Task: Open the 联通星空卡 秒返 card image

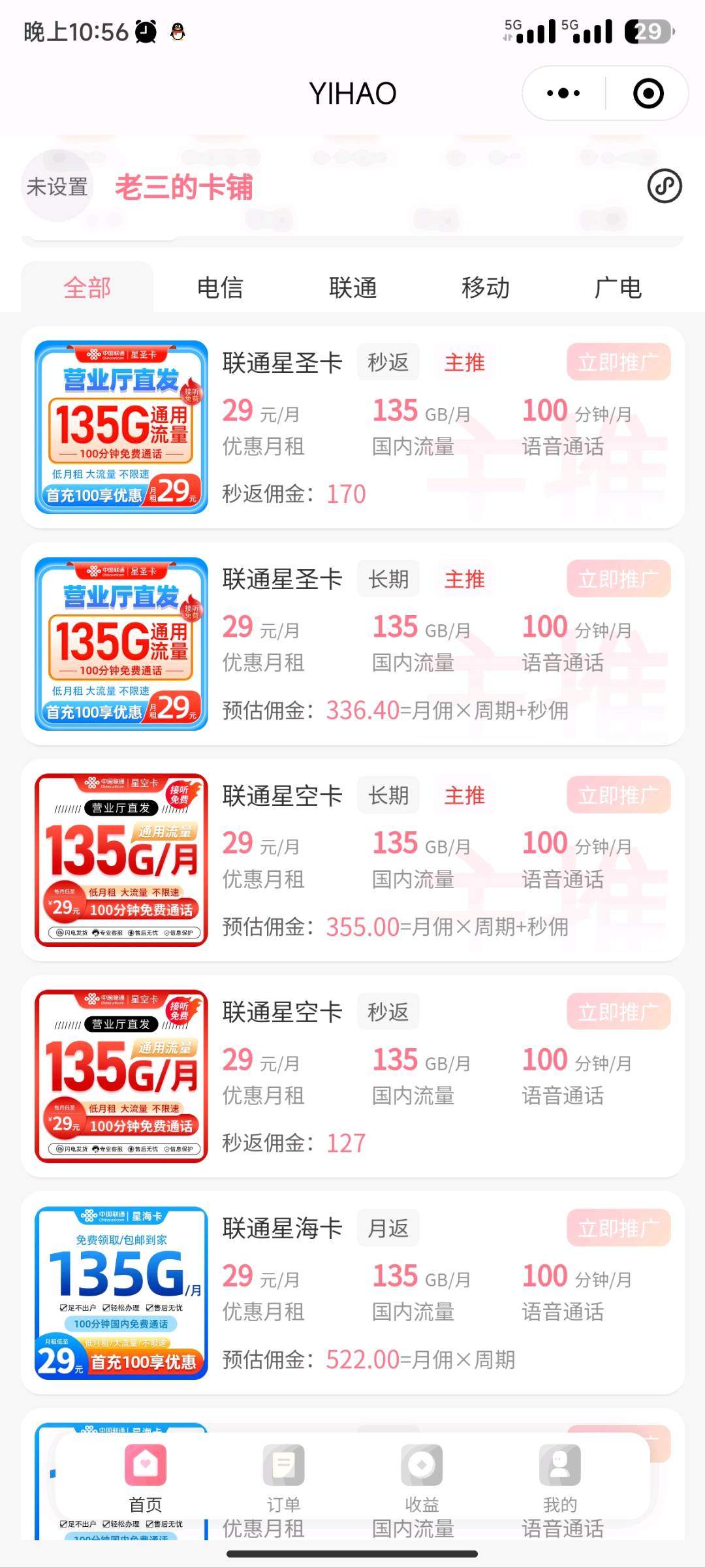Action: 121,1076
